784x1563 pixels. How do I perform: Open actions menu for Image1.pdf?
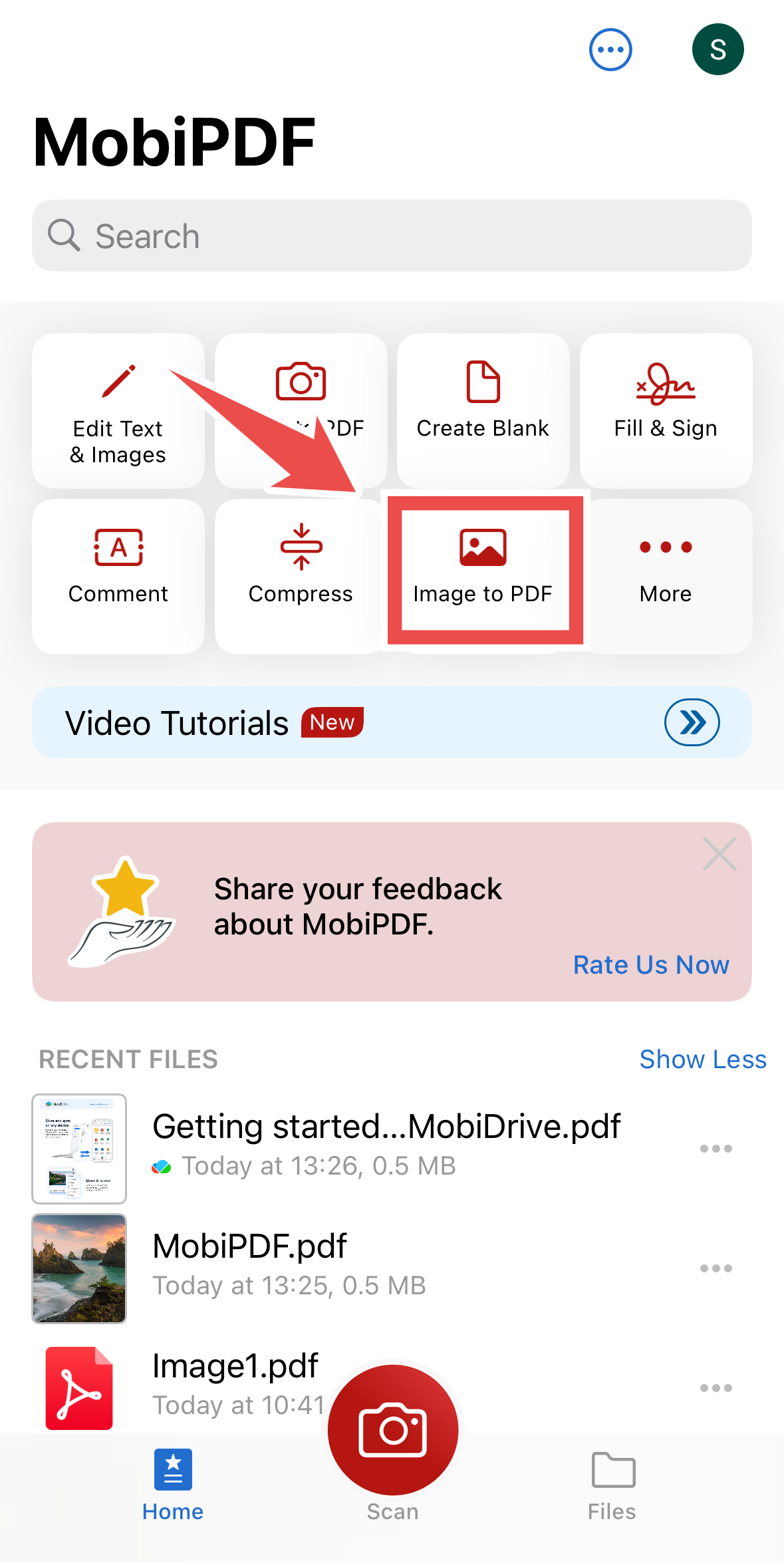[x=716, y=1388]
